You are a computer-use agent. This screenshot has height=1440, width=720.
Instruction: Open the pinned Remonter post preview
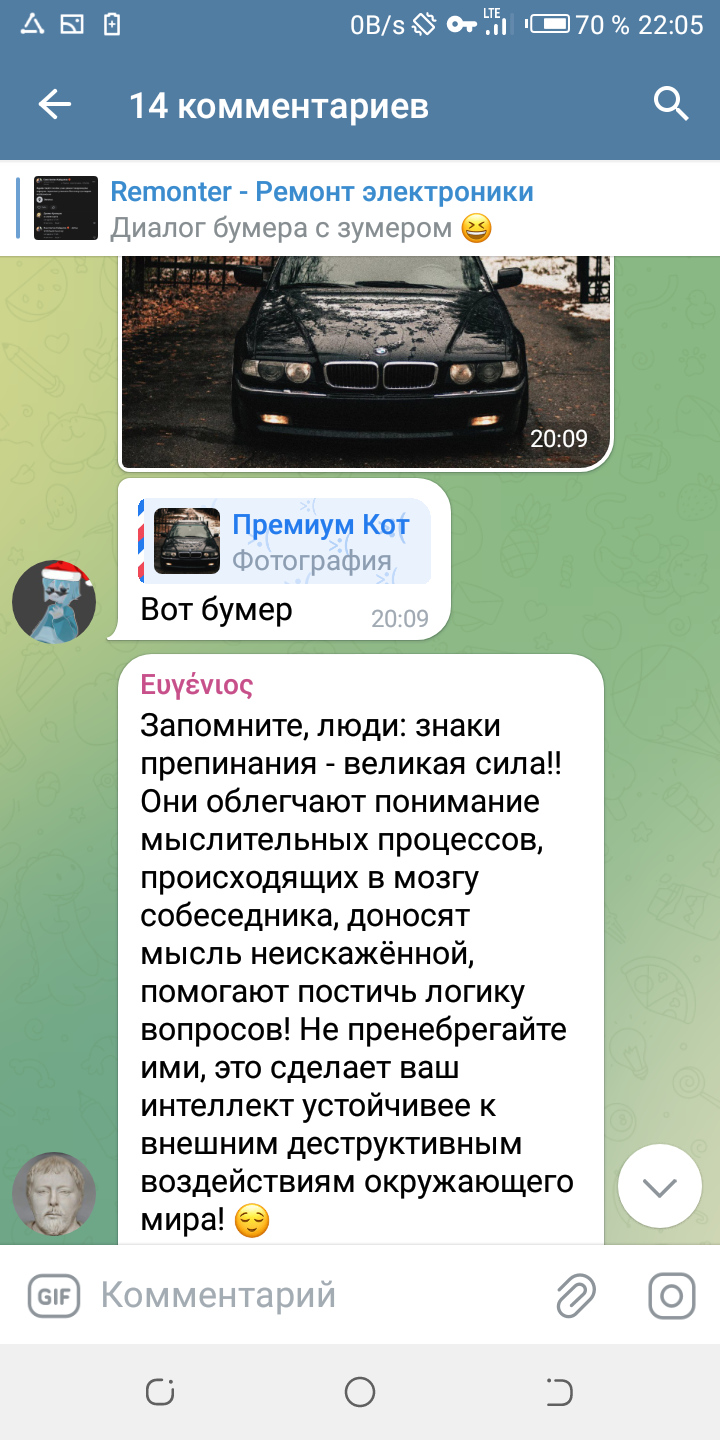(320, 209)
